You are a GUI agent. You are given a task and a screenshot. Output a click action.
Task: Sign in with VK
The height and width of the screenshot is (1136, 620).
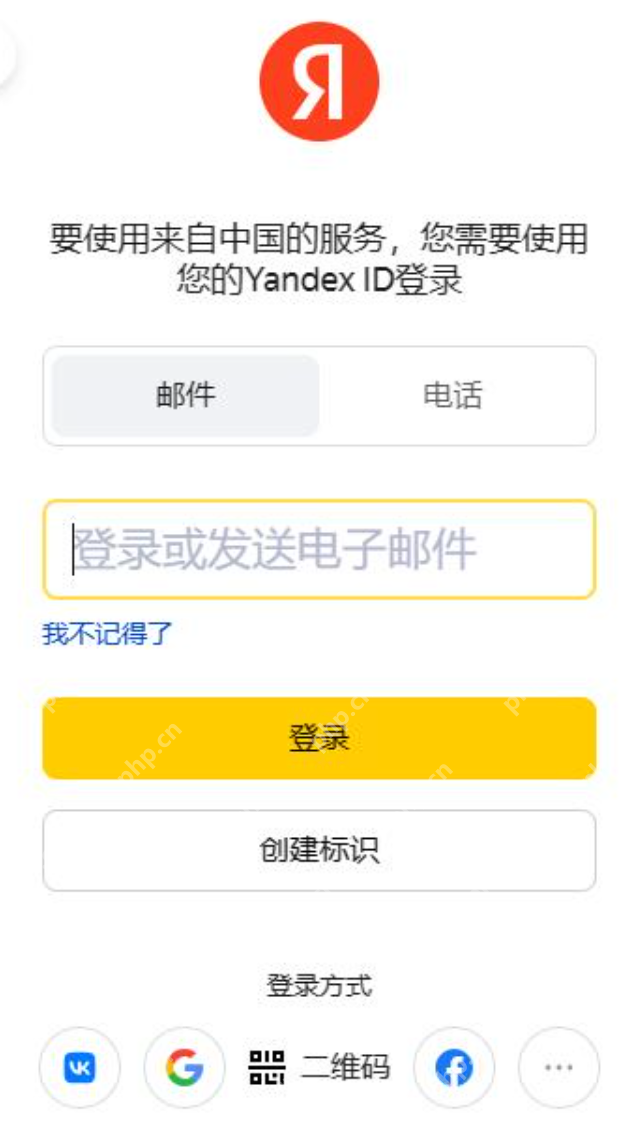click(x=79, y=1068)
